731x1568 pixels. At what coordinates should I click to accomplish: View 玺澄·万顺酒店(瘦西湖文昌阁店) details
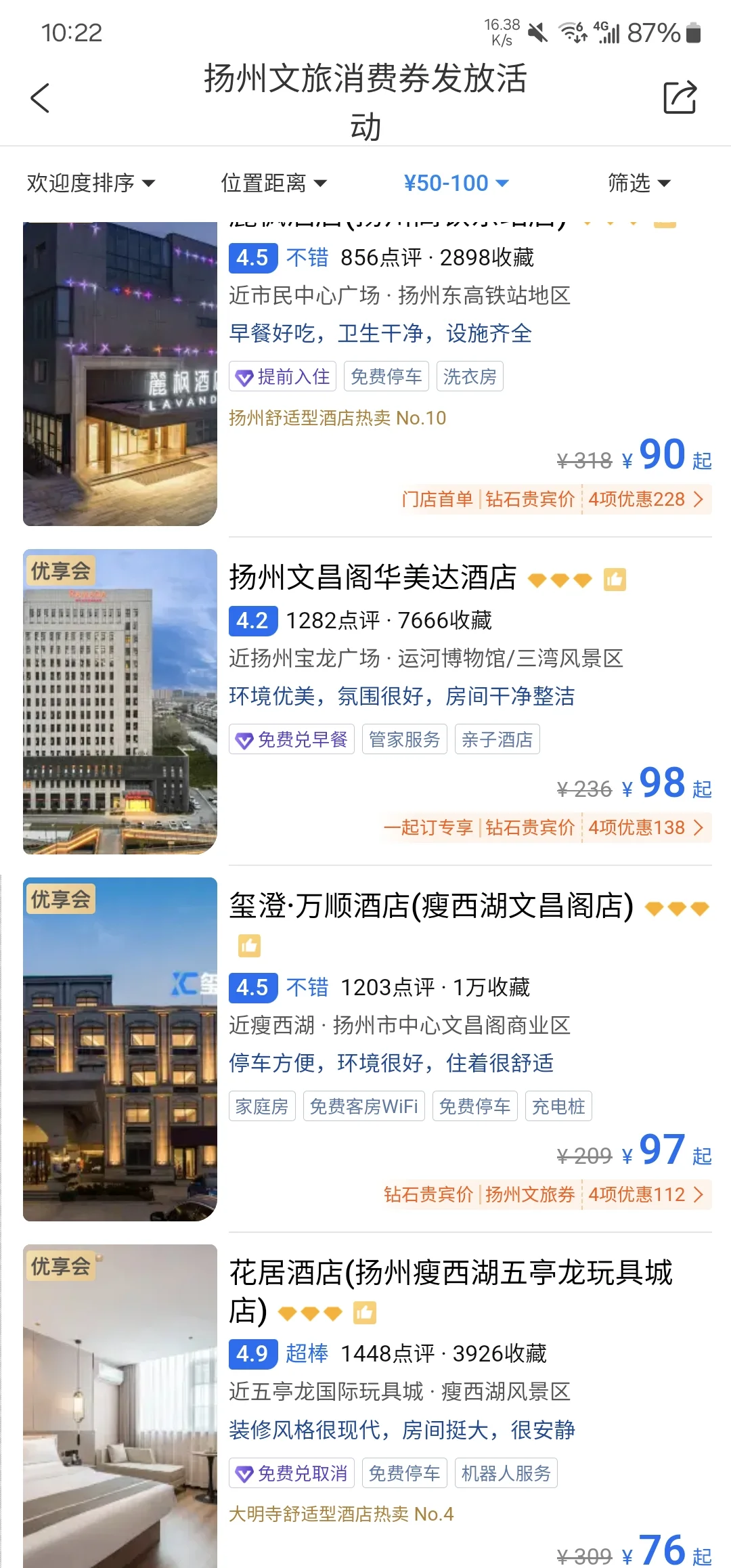tap(431, 906)
